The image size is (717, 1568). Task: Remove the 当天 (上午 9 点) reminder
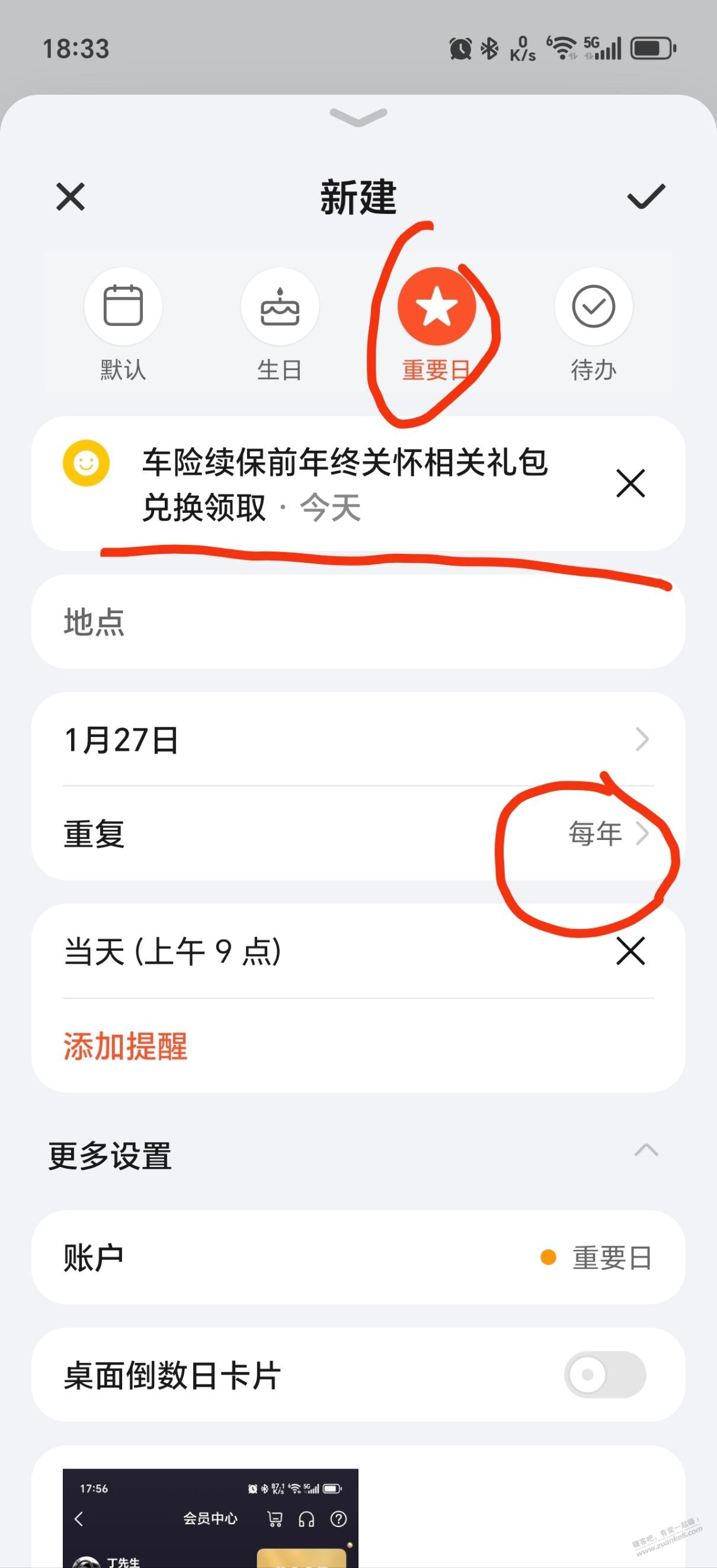pyautogui.click(x=630, y=951)
